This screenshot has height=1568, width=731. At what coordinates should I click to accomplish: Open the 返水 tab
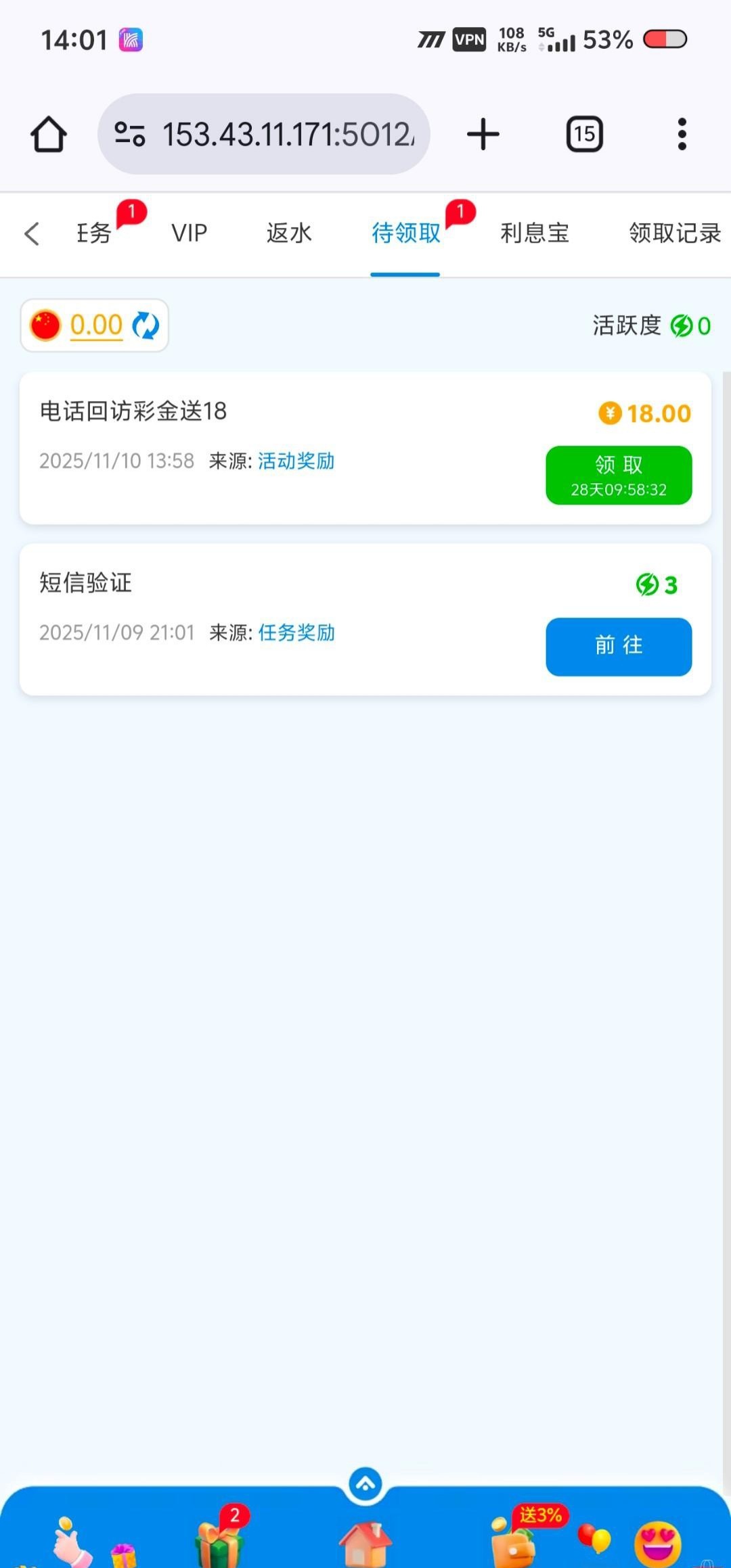[289, 233]
